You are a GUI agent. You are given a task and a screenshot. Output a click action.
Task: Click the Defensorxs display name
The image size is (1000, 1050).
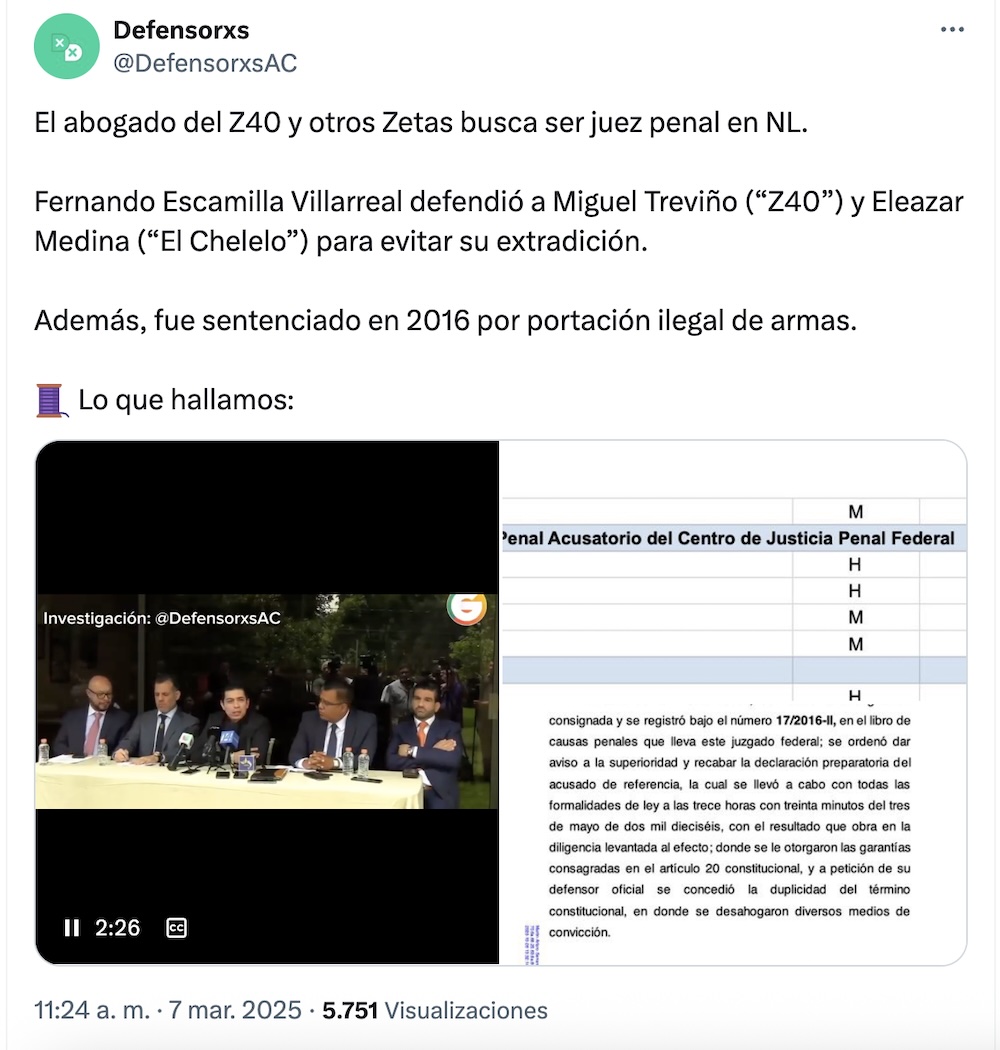pos(181,29)
